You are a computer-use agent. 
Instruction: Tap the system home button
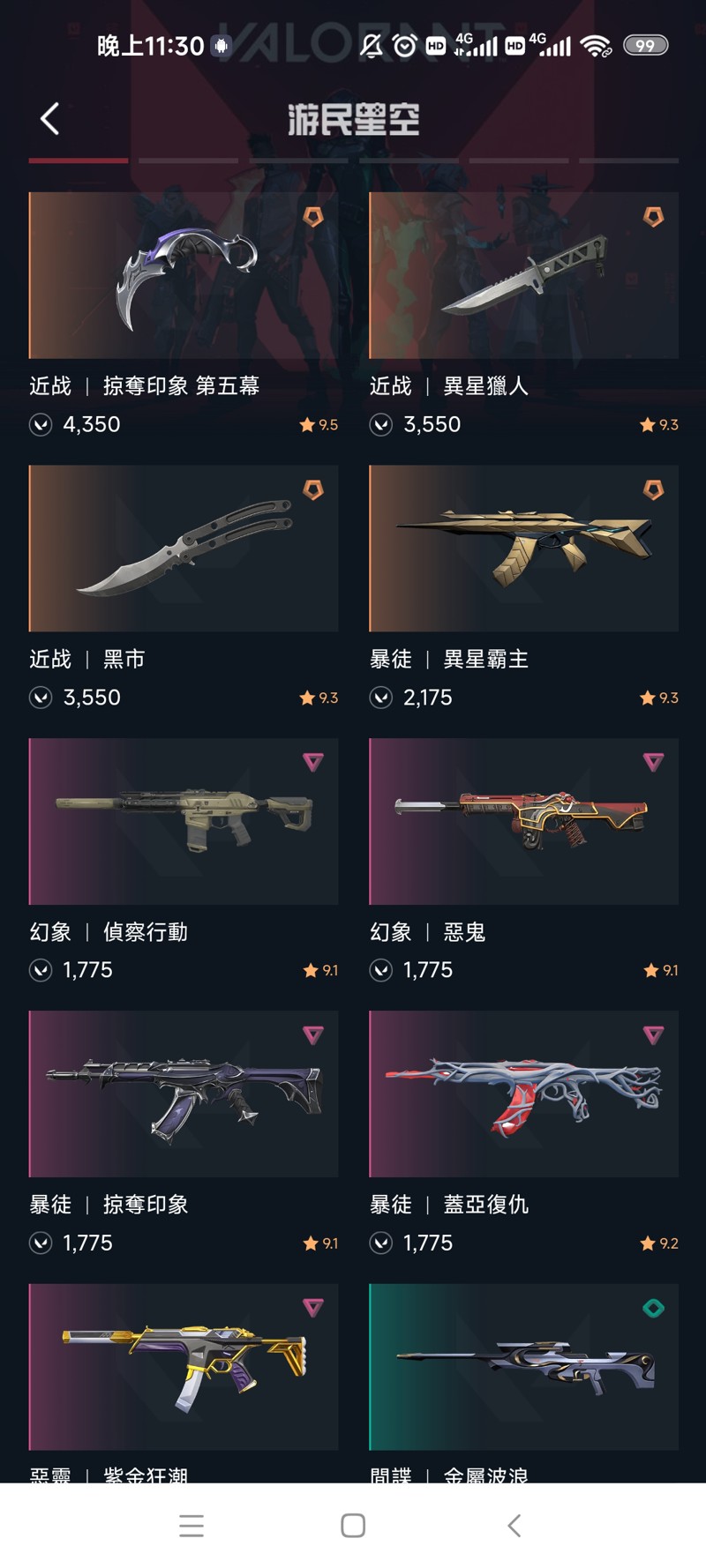coord(353,1526)
